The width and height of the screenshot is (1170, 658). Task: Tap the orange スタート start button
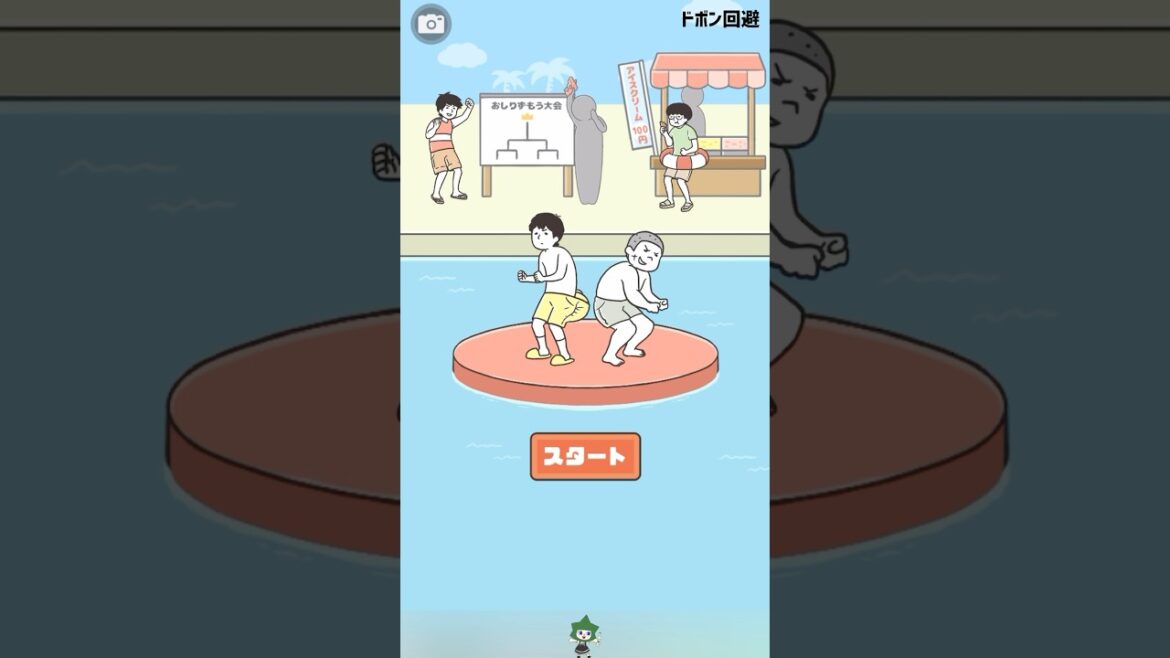pos(585,456)
